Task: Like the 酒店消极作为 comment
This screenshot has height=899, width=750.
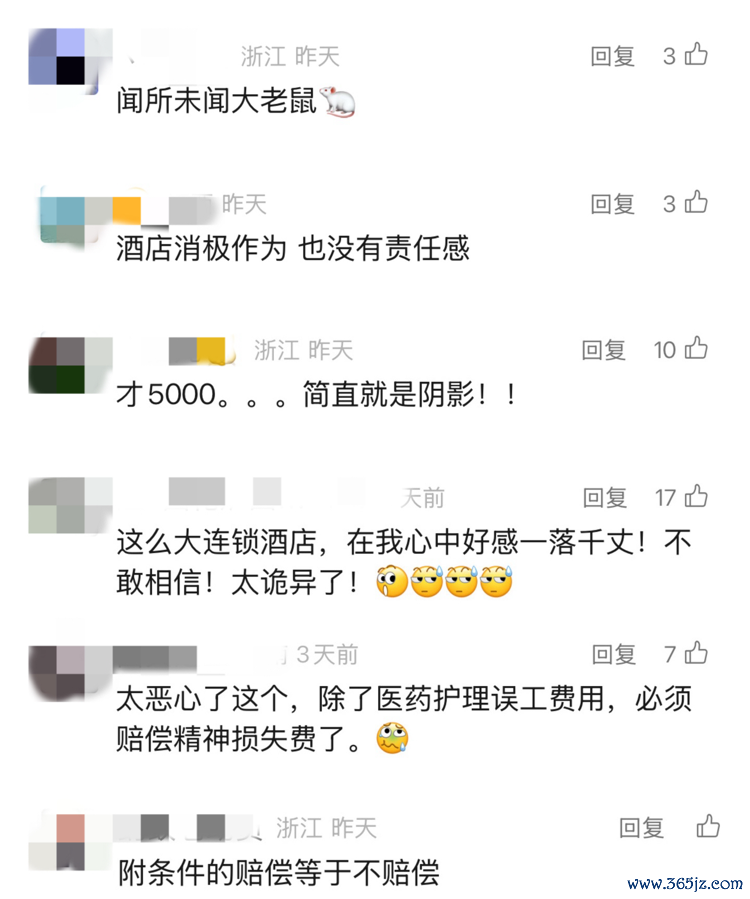Action: click(x=697, y=204)
